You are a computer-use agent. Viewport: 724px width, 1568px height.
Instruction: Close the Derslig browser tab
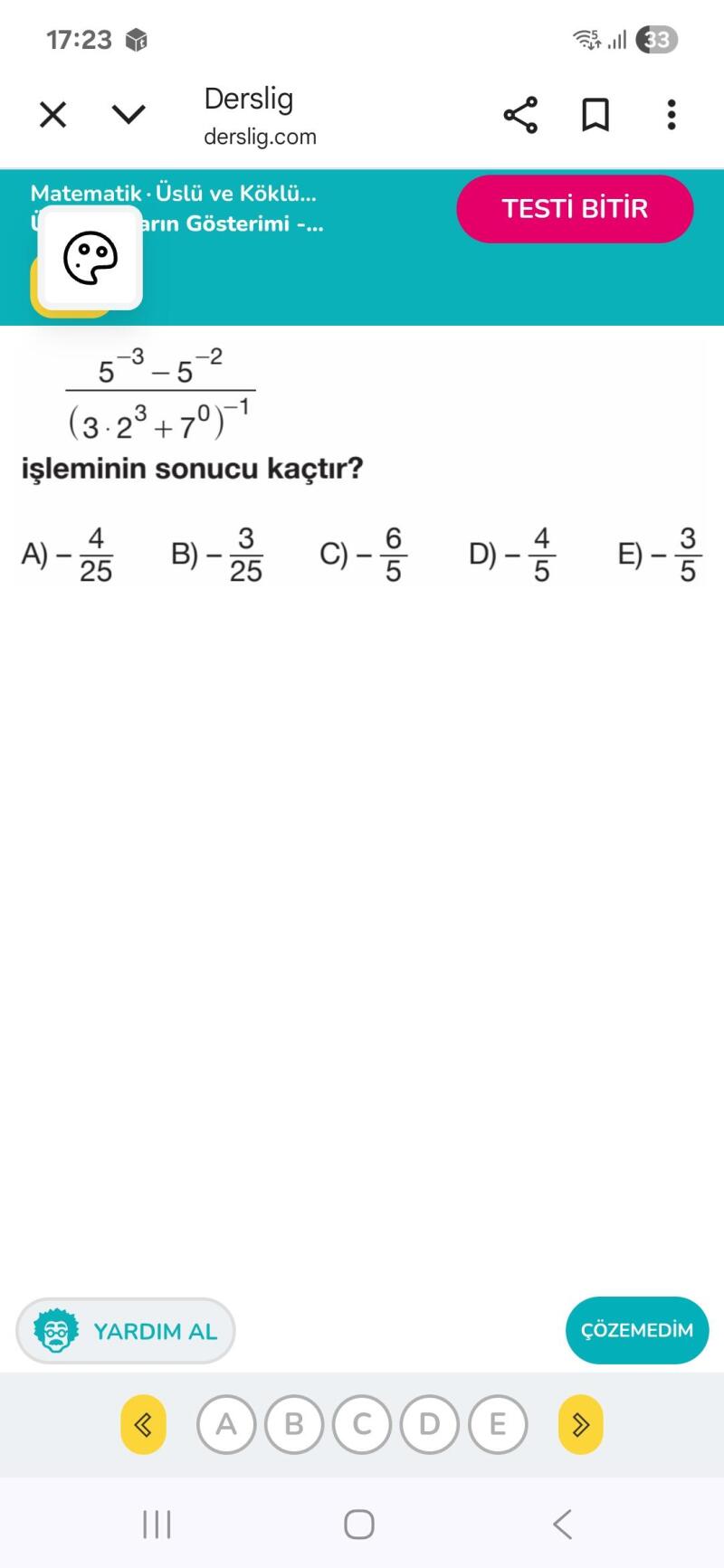tap(53, 115)
